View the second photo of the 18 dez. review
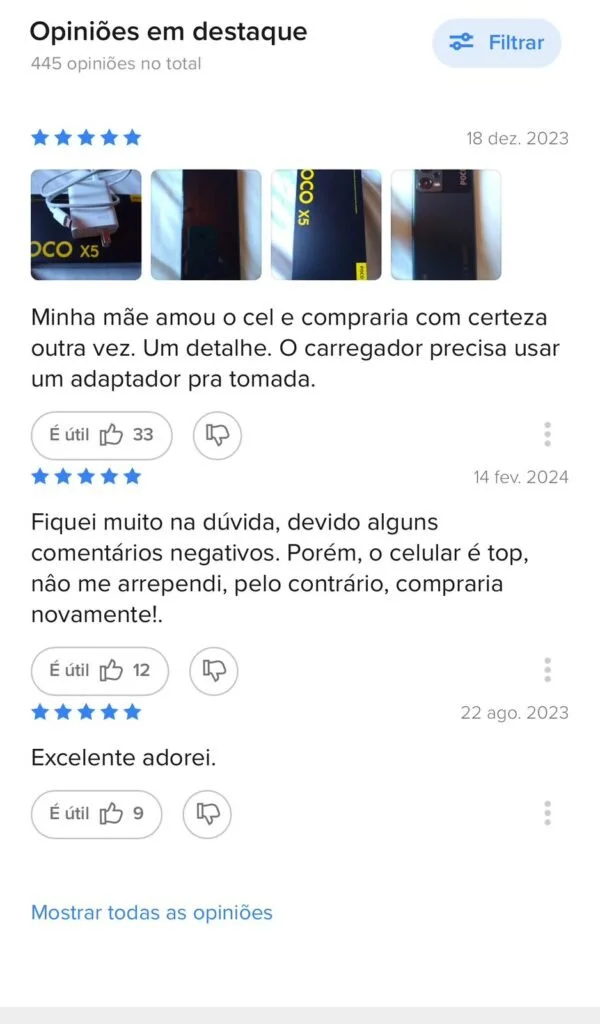The width and height of the screenshot is (600, 1024). pyautogui.click(x=206, y=224)
